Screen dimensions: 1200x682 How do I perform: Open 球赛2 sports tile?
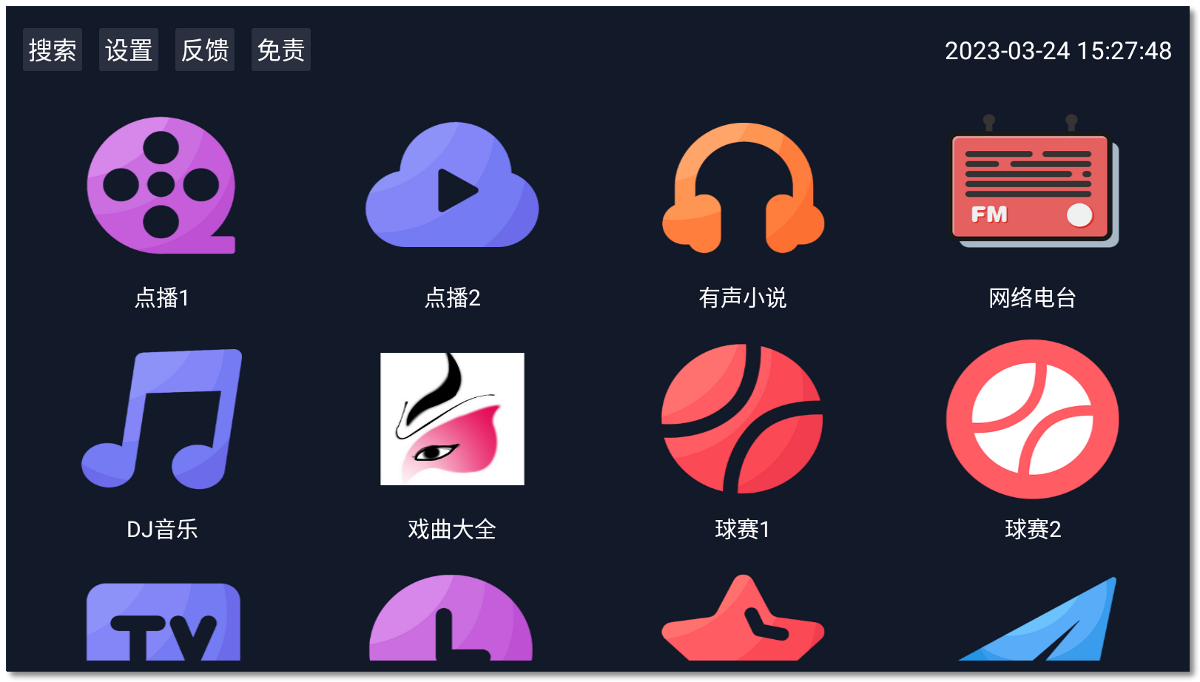tap(1032, 418)
